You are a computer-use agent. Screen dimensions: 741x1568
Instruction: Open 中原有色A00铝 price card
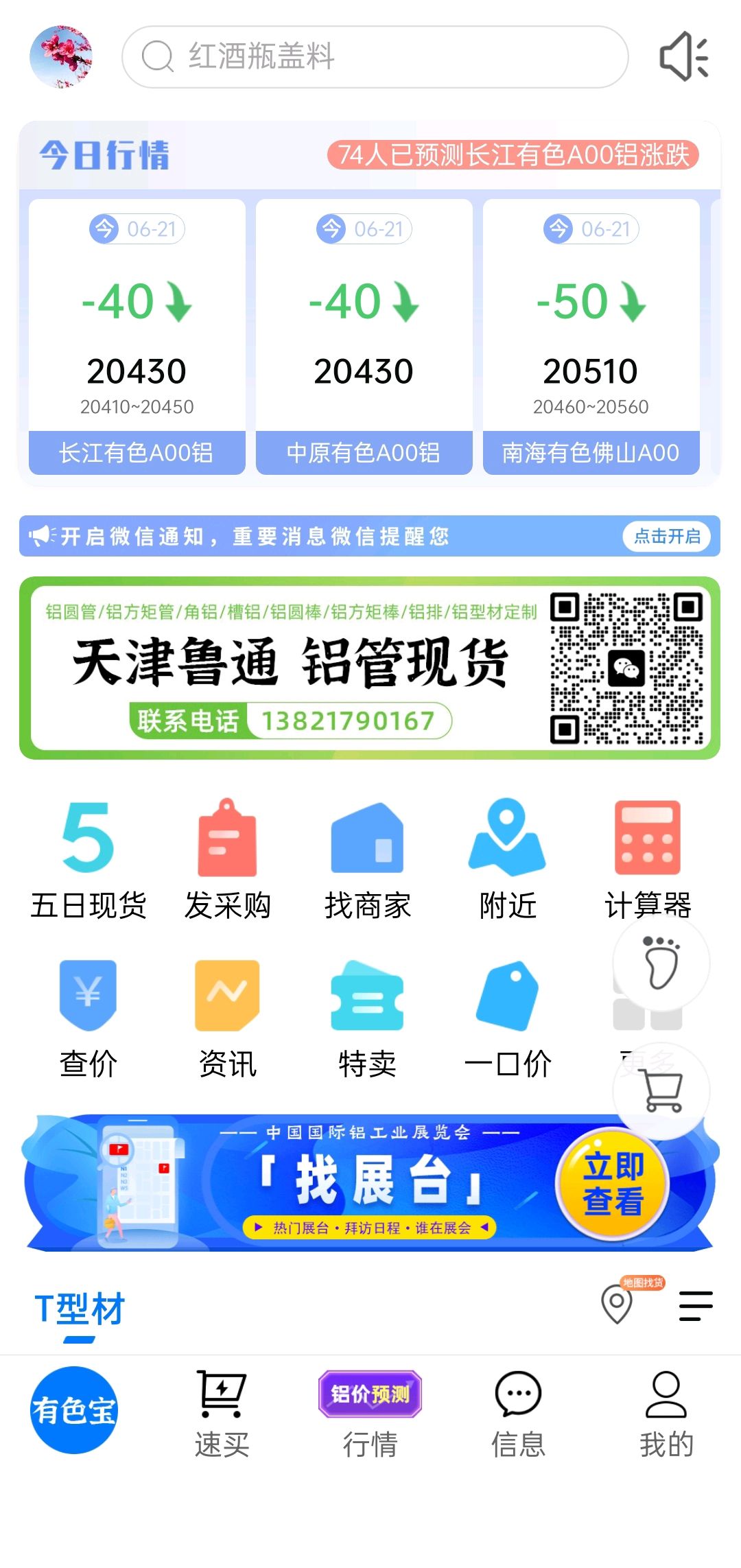pos(364,337)
